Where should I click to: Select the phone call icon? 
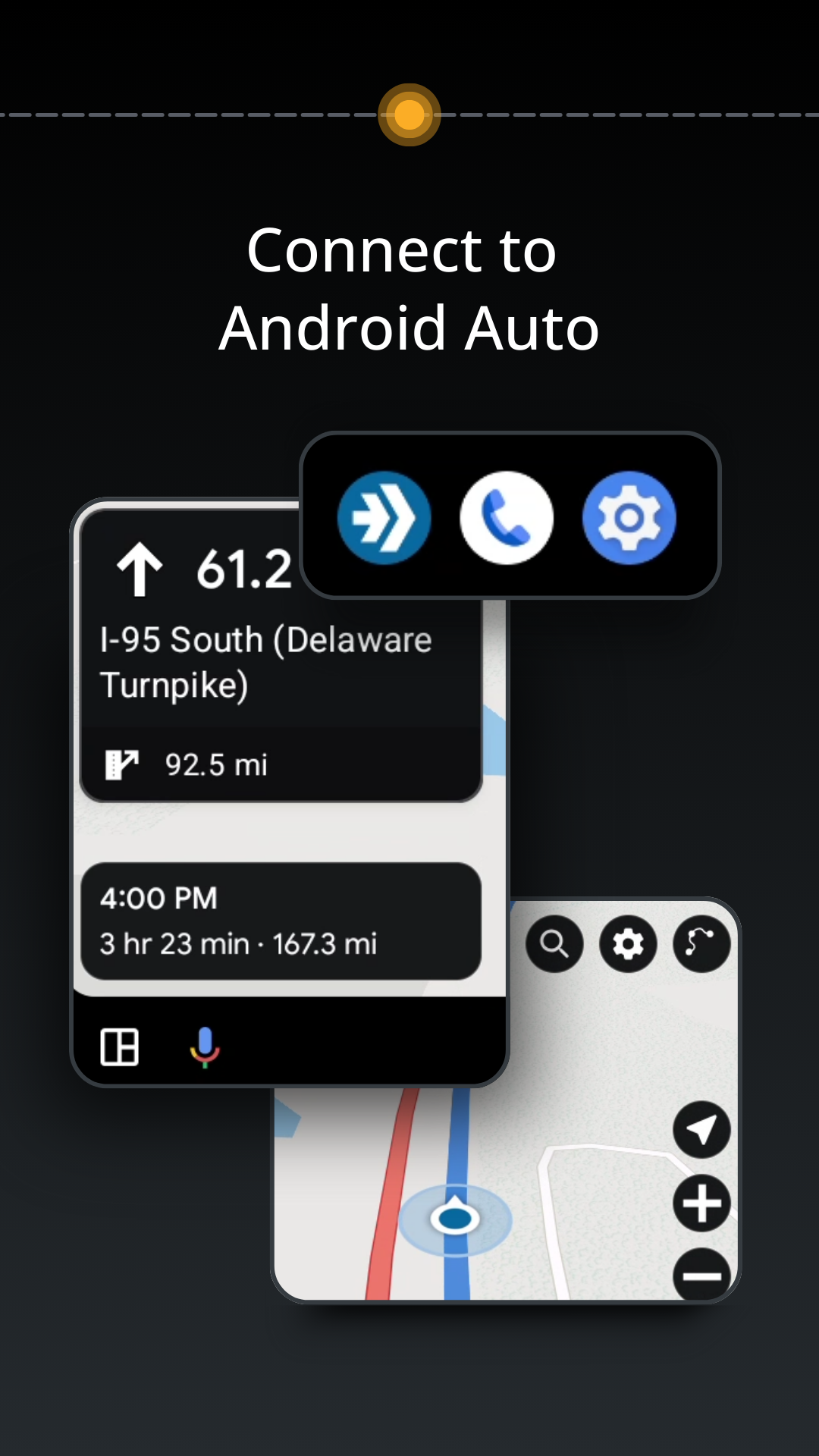point(507,517)
